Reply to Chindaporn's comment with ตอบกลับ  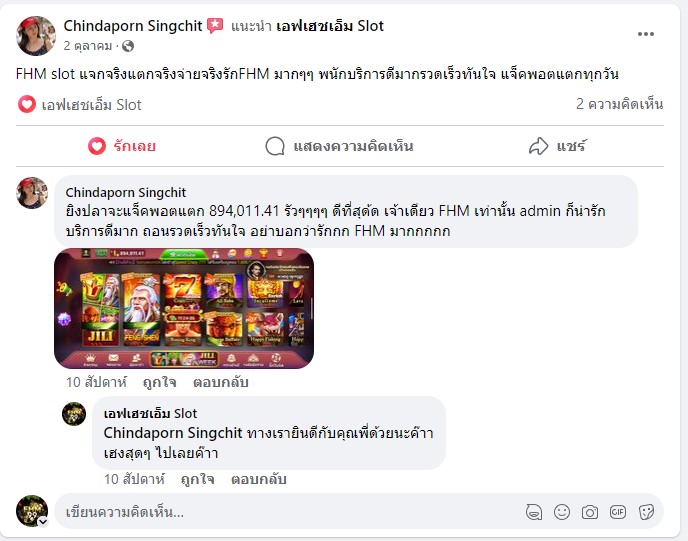click(x=221, y=382)
